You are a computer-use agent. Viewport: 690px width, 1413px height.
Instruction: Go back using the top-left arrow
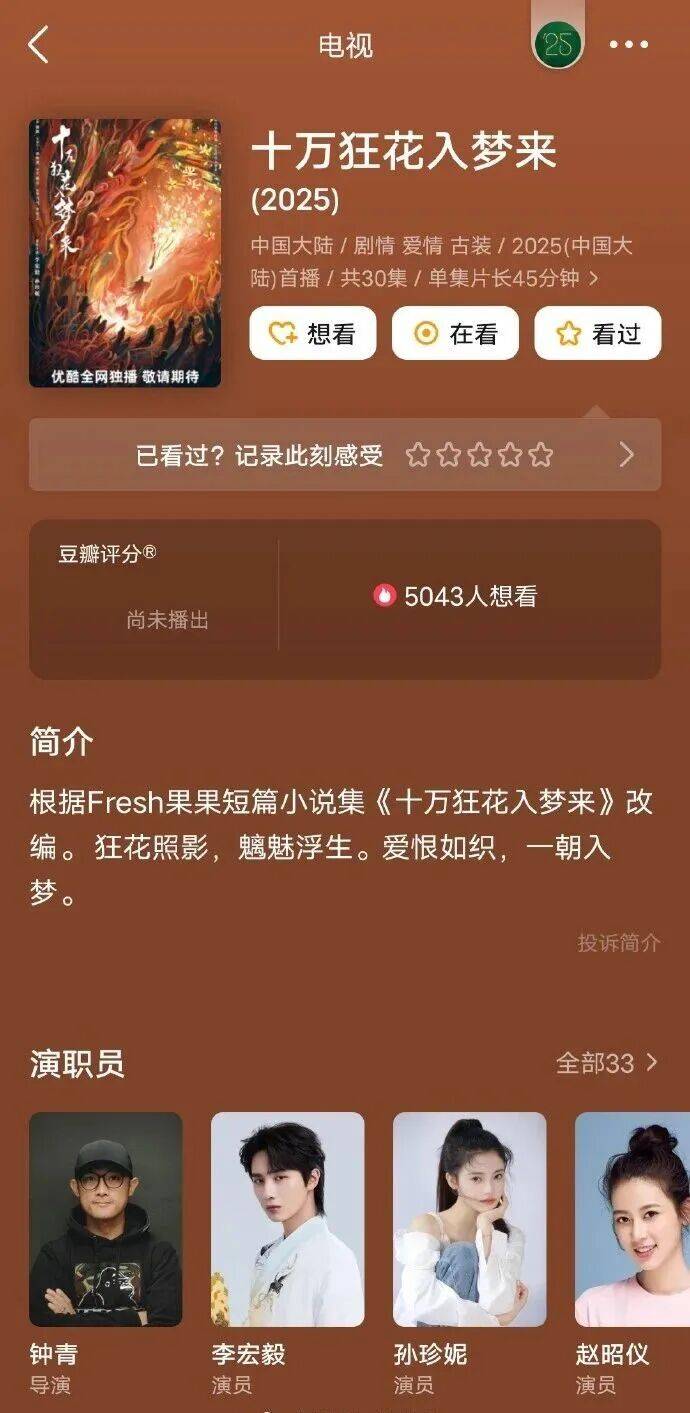point(39,46)
